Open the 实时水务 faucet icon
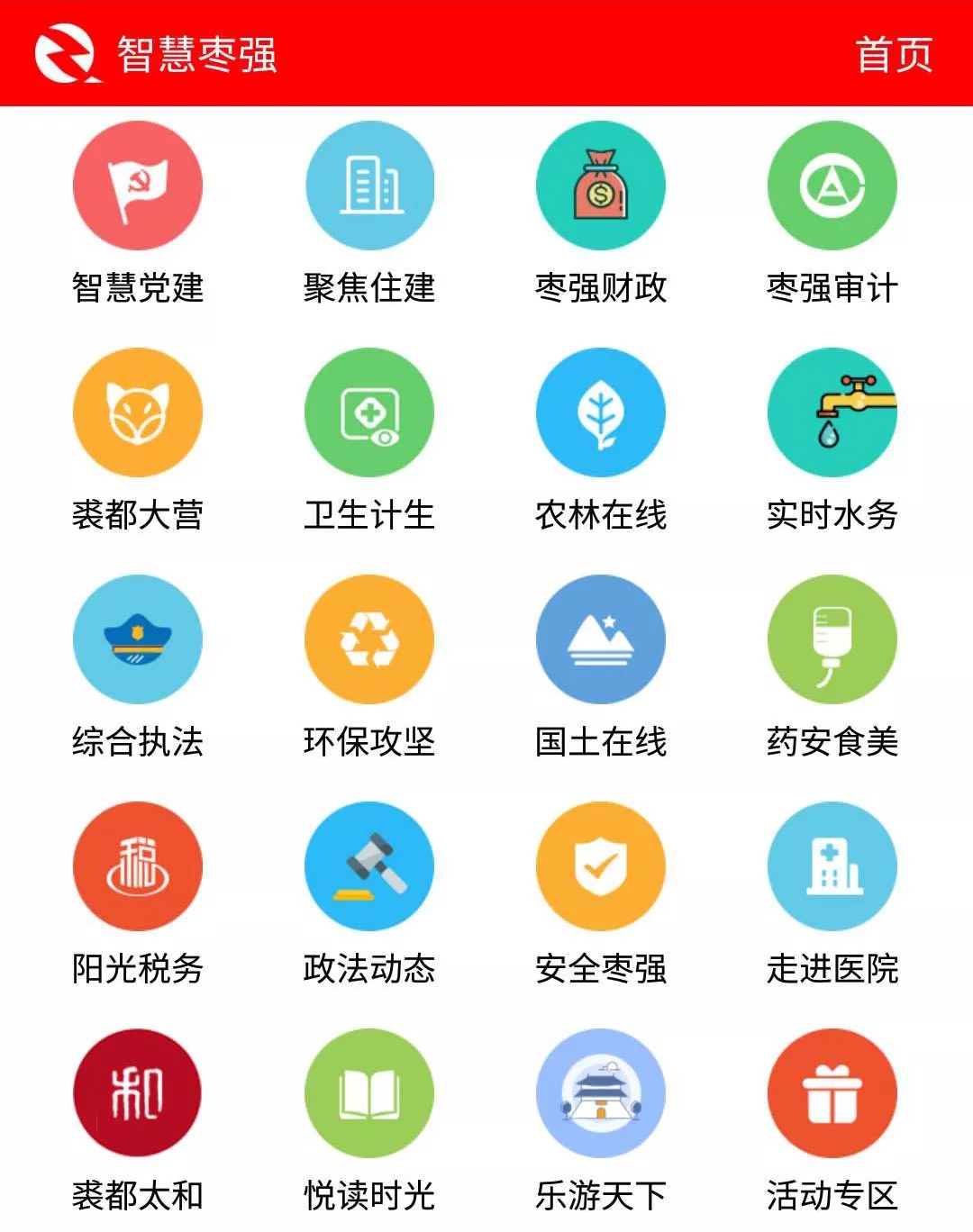 coord(832,412)
